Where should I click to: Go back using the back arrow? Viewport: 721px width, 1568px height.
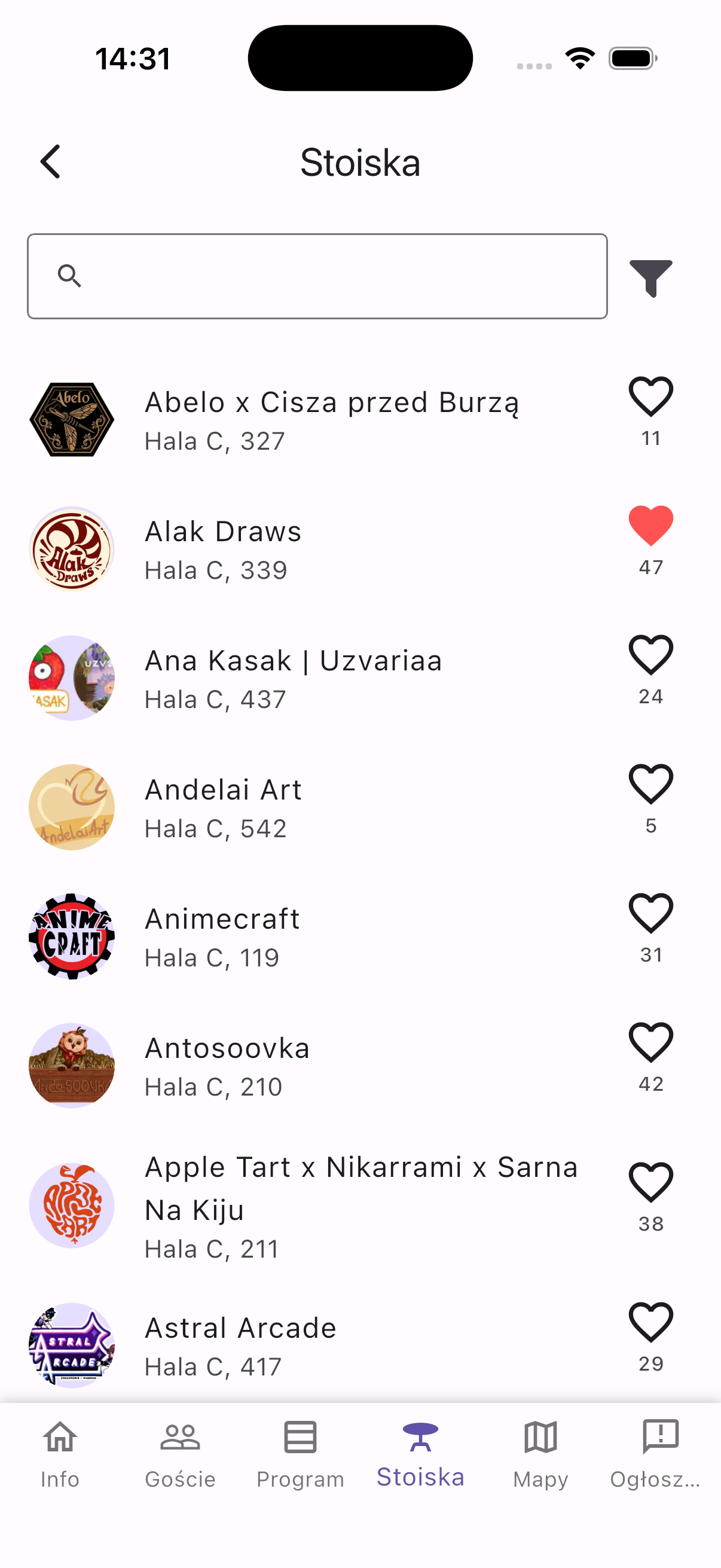[50, 162]
